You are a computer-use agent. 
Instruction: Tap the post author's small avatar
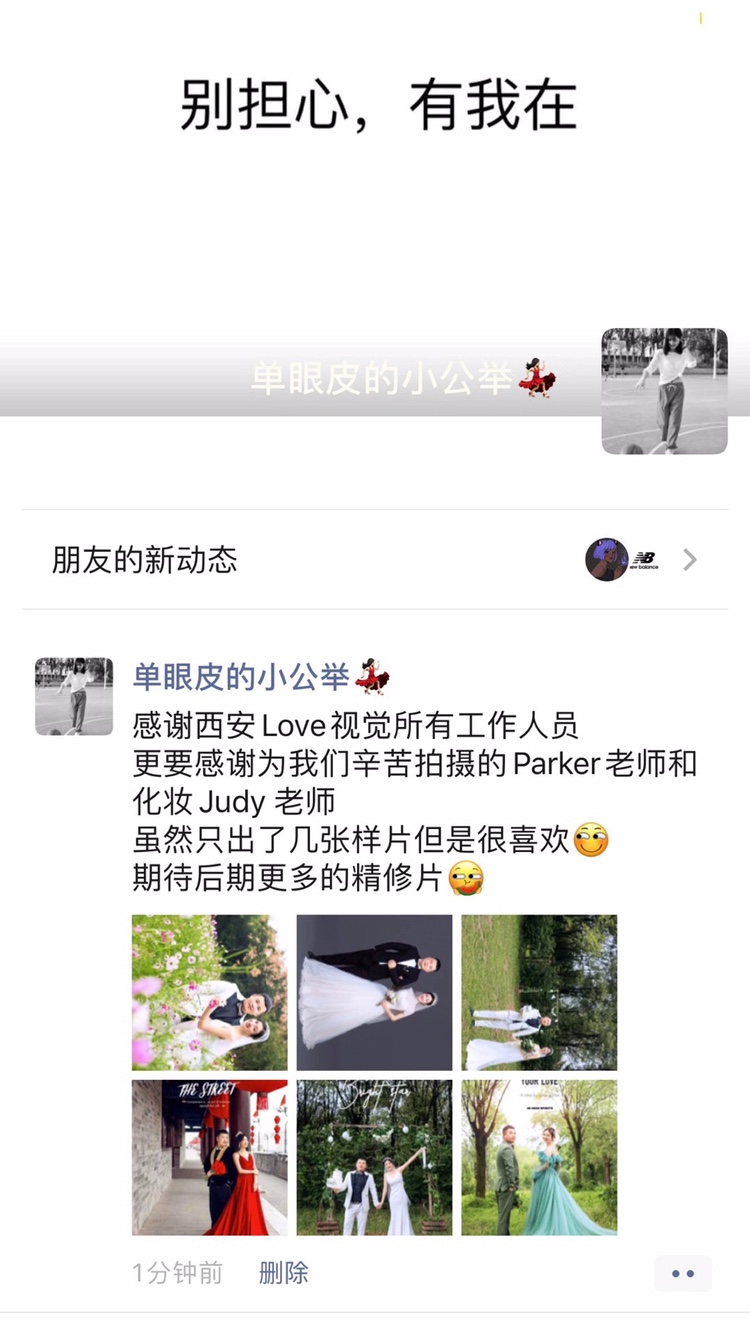point(74,697)
